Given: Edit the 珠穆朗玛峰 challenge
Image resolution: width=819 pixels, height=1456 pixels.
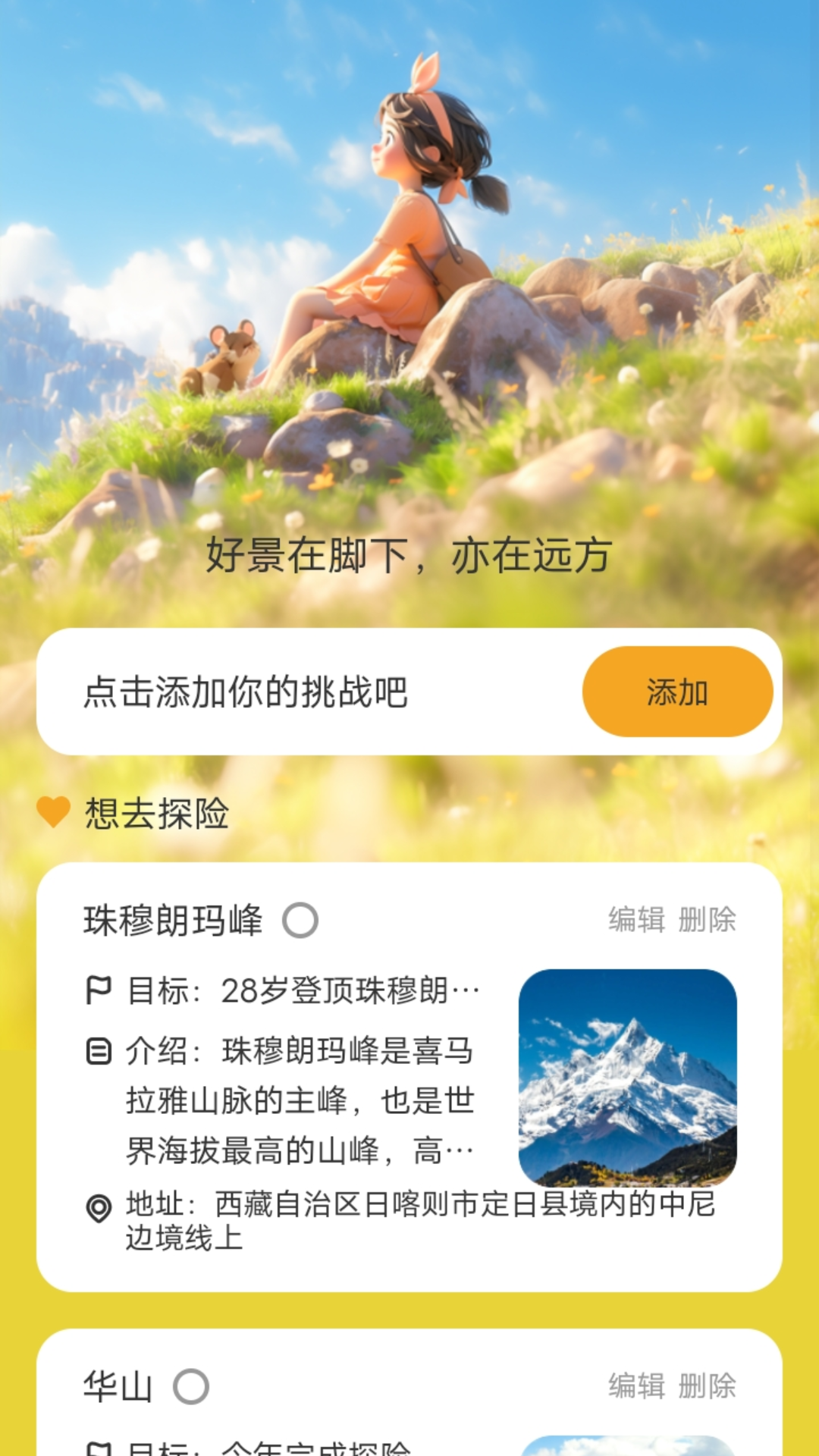Looking at the screenshot, I should click(x=636, y=920).
